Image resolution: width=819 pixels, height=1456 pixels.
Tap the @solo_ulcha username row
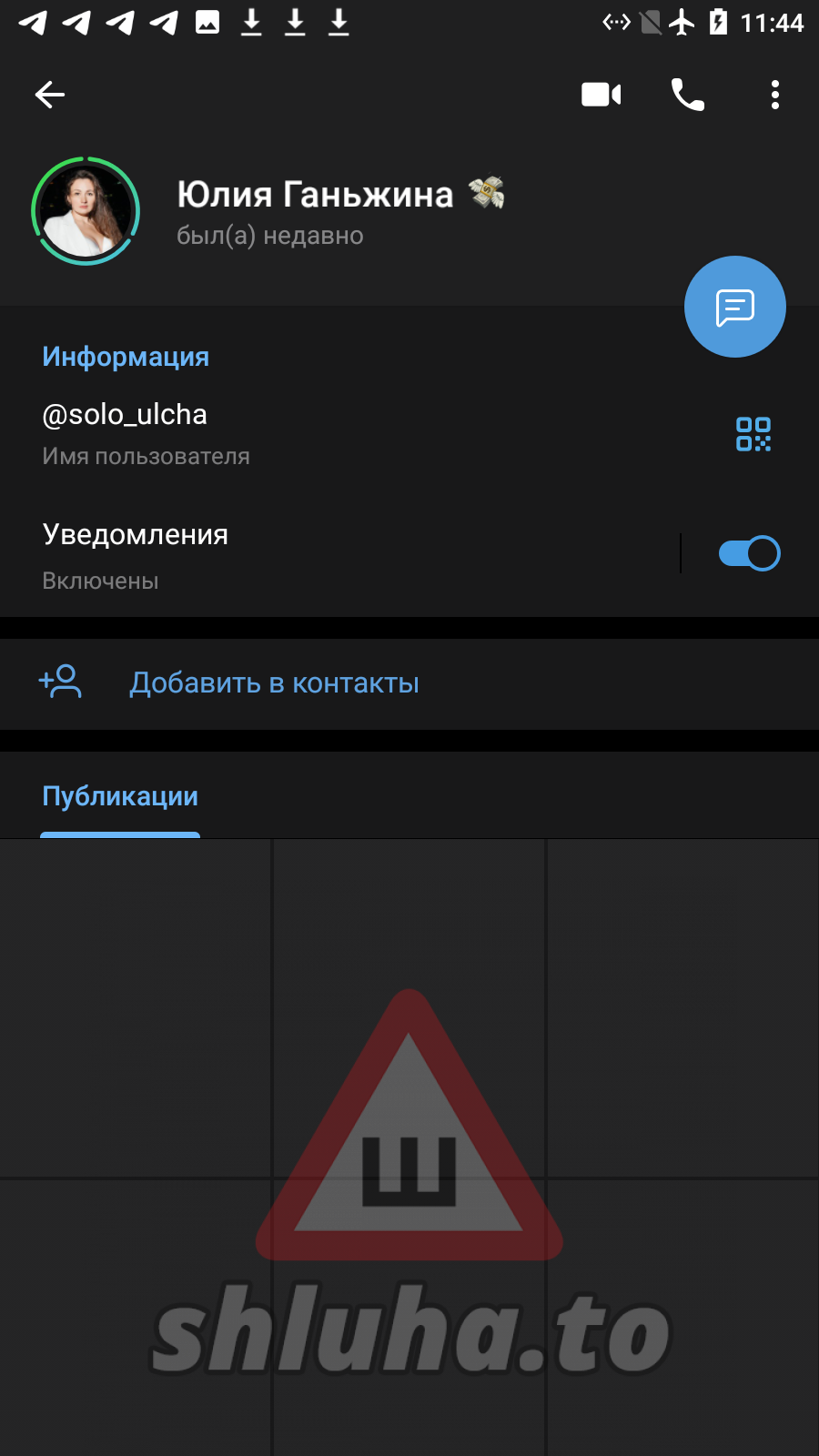273,433
